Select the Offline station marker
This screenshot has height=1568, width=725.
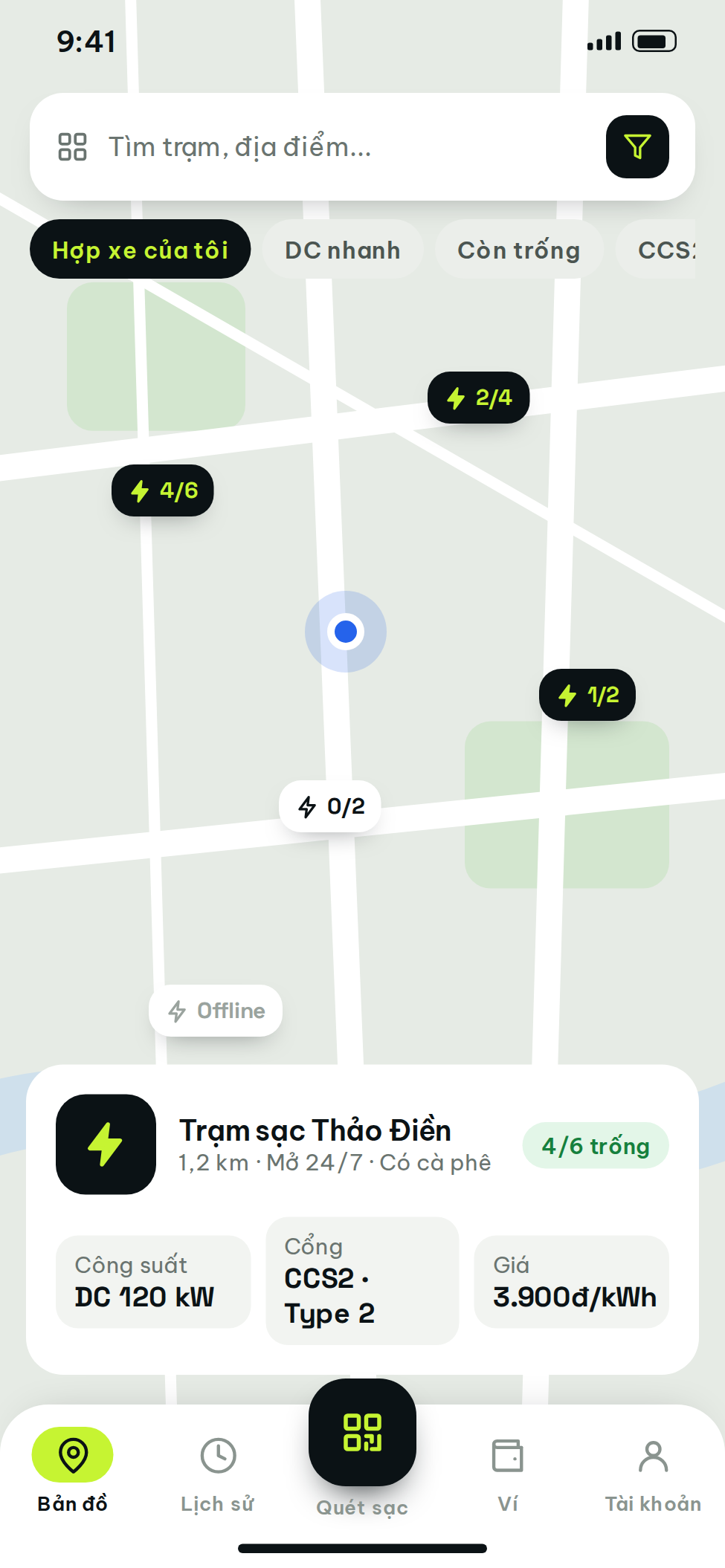tap(216, 1011)
